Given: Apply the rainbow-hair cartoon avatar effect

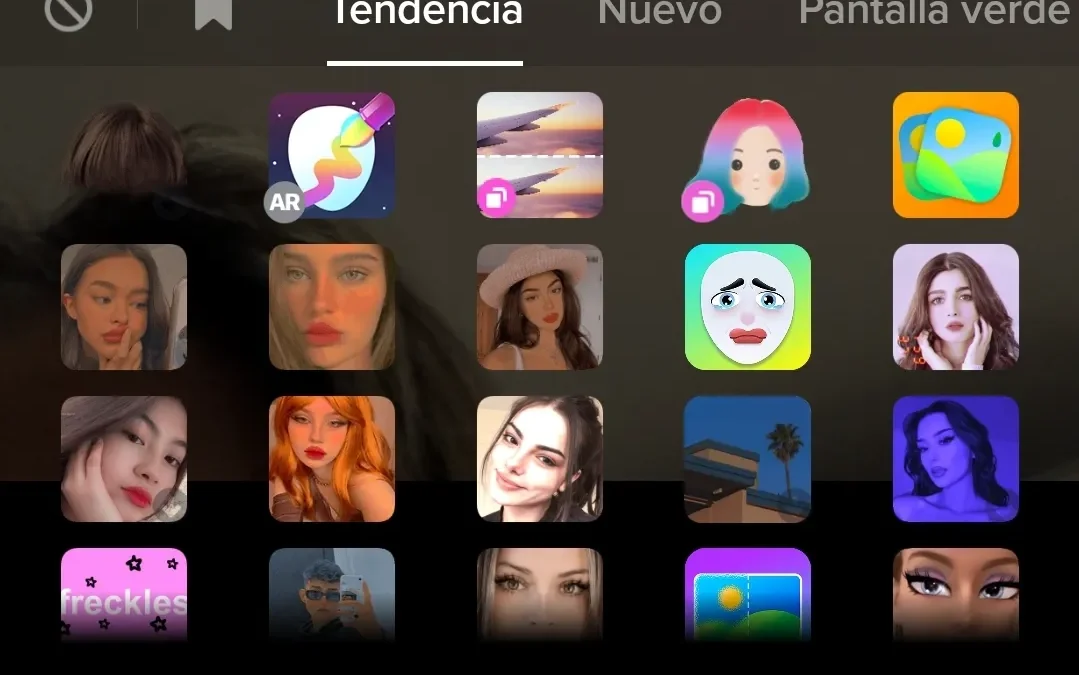Looking at the screenshot, I should coord(747,155).
